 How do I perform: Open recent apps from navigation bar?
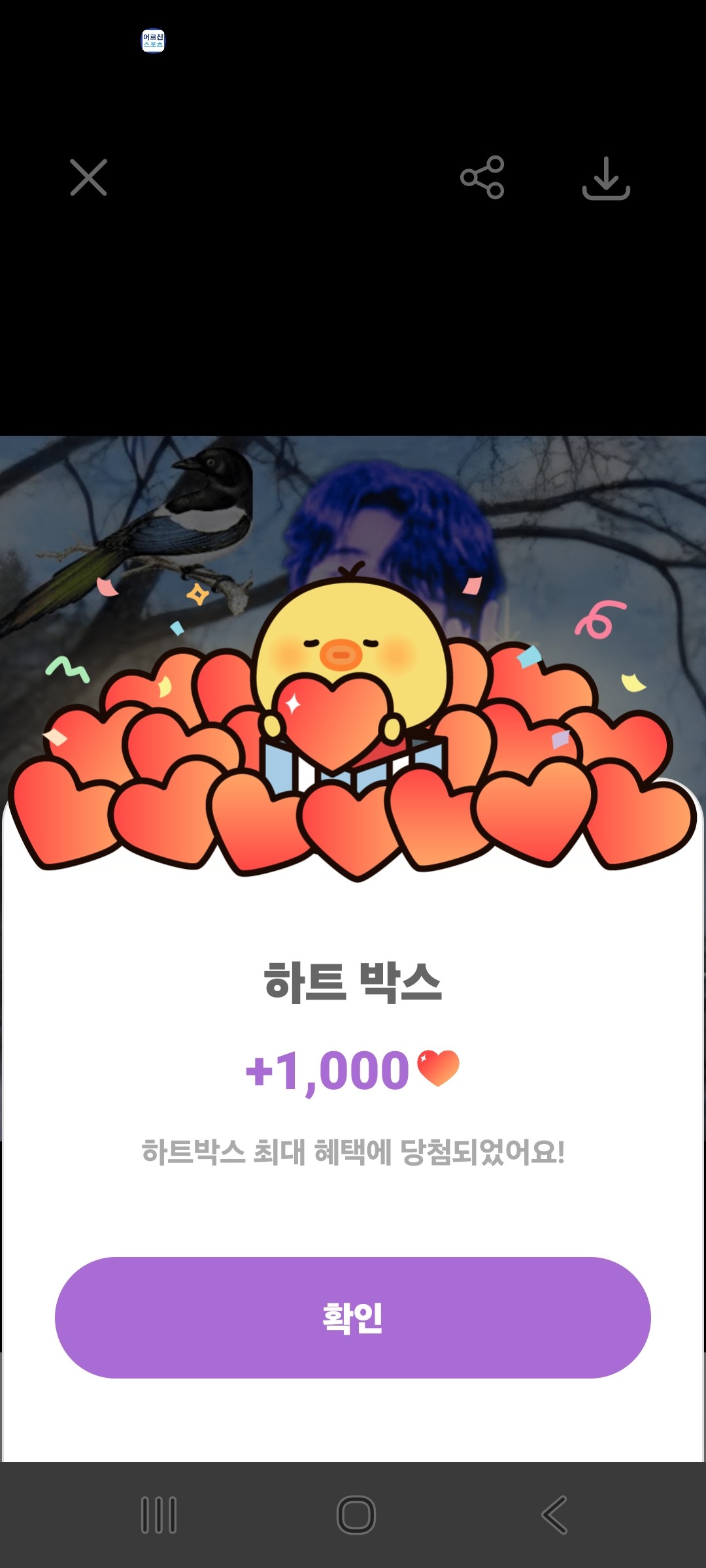(159, 1514)
